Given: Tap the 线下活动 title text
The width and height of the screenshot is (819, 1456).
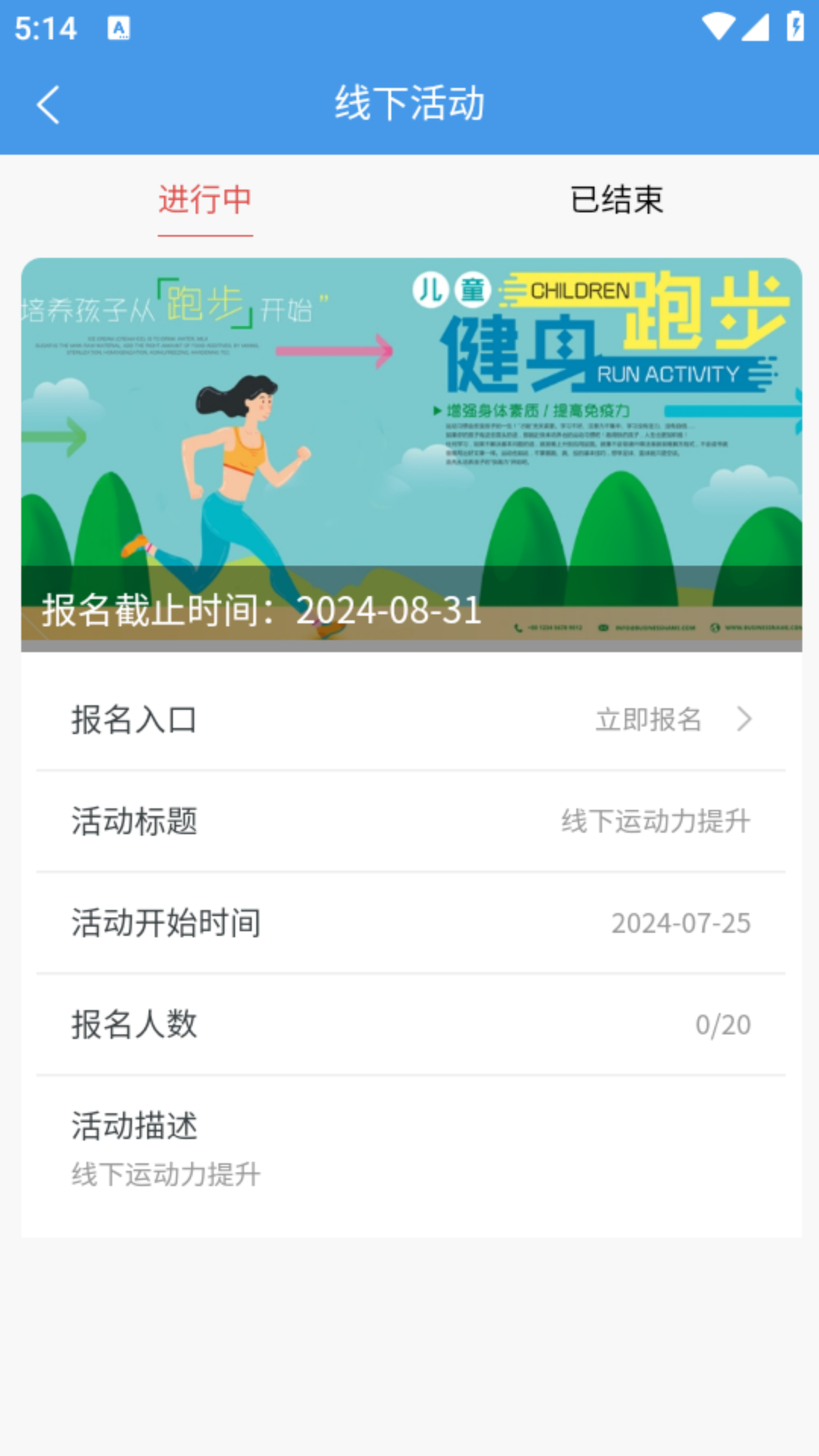Looking at the screenshot, I should (409, 105).
